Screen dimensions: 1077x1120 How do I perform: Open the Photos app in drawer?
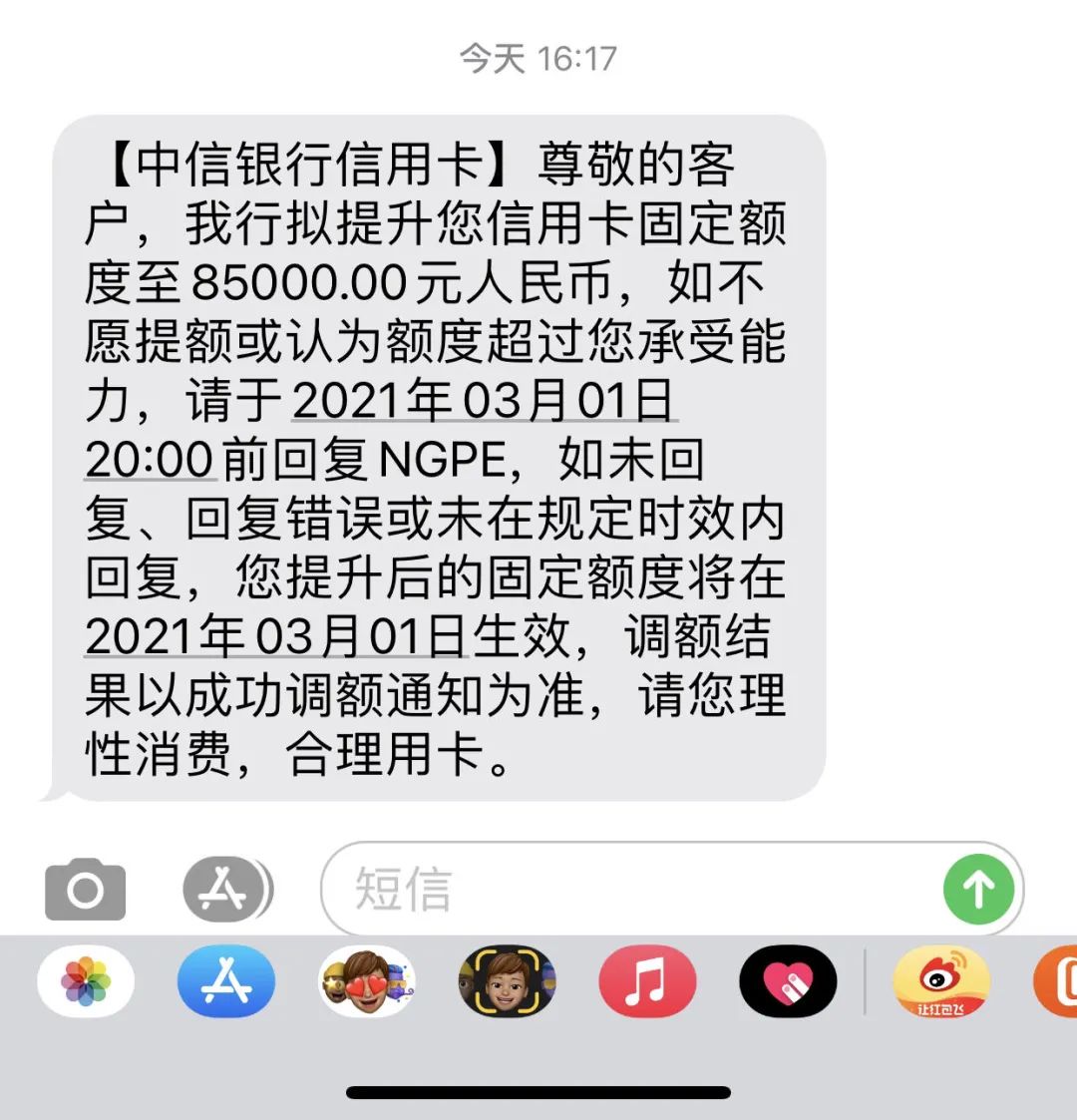pos(86,981)
